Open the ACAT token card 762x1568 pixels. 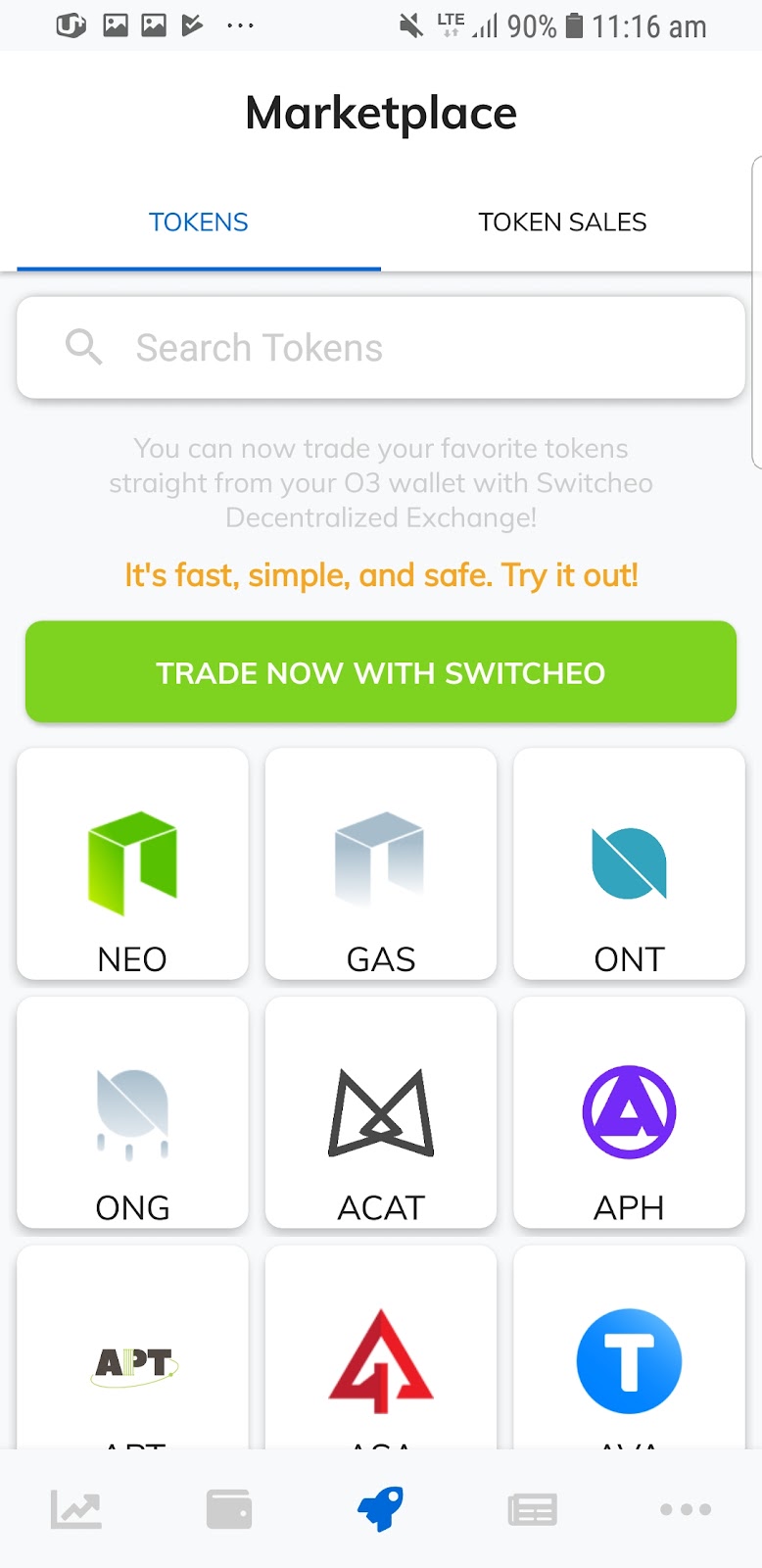[381, 1113]
